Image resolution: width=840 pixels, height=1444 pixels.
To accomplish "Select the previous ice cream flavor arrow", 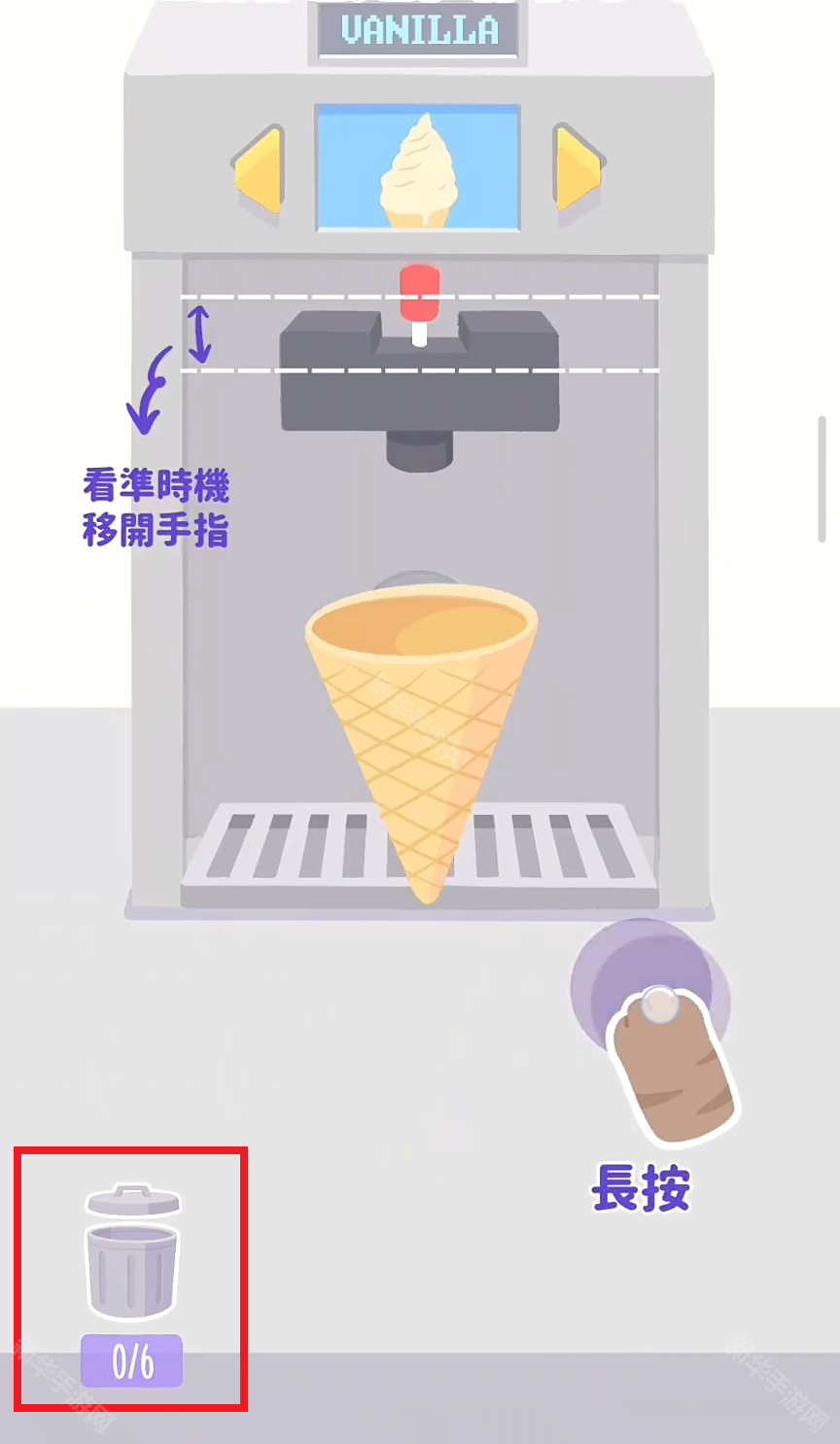I will (x=260, y=169).
